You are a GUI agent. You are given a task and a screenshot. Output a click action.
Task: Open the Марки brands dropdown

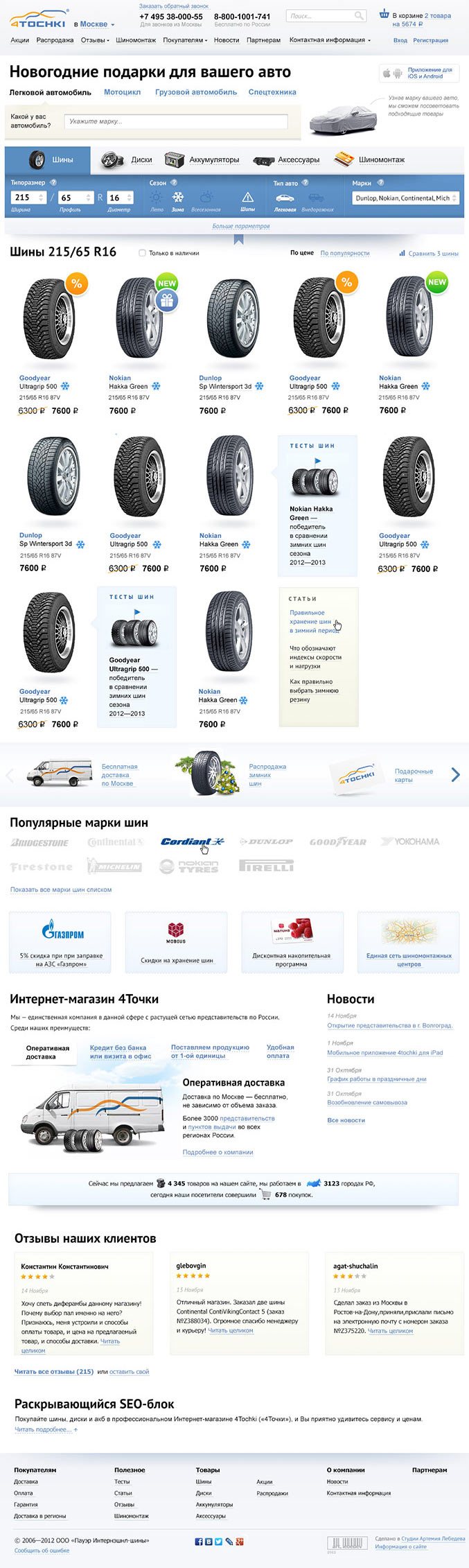click(405, 198)
